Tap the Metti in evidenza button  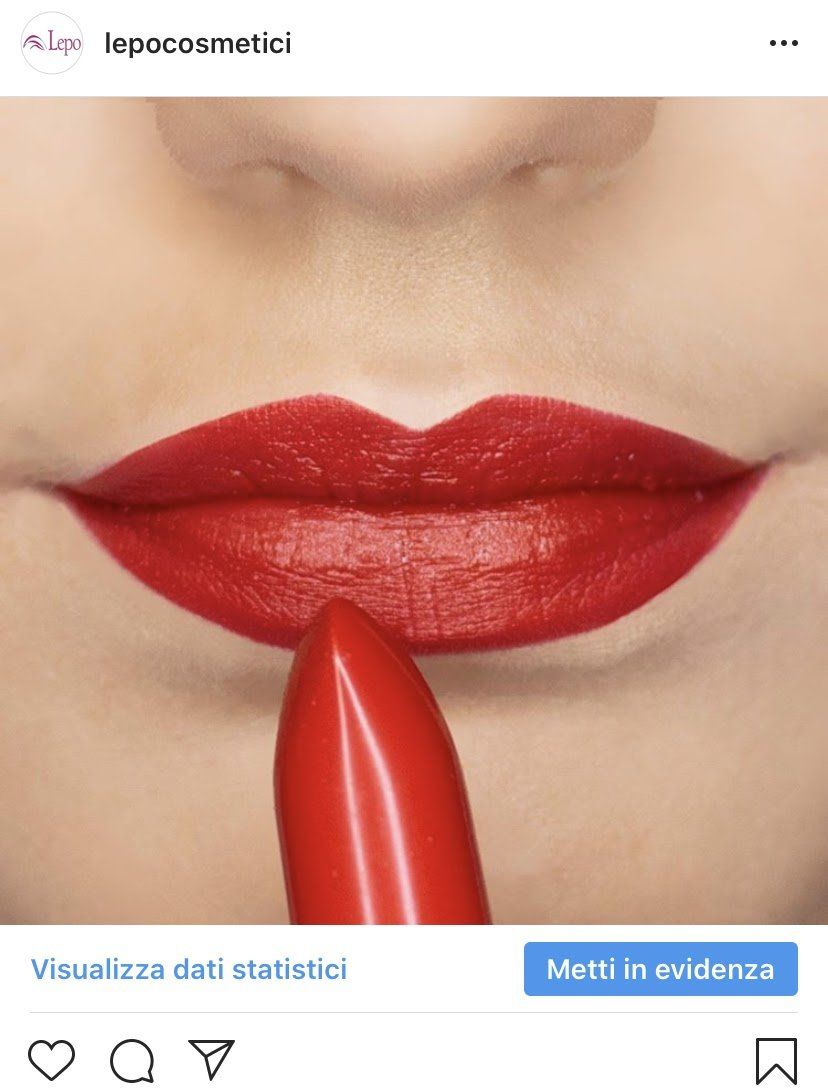[x=660, y=969]
